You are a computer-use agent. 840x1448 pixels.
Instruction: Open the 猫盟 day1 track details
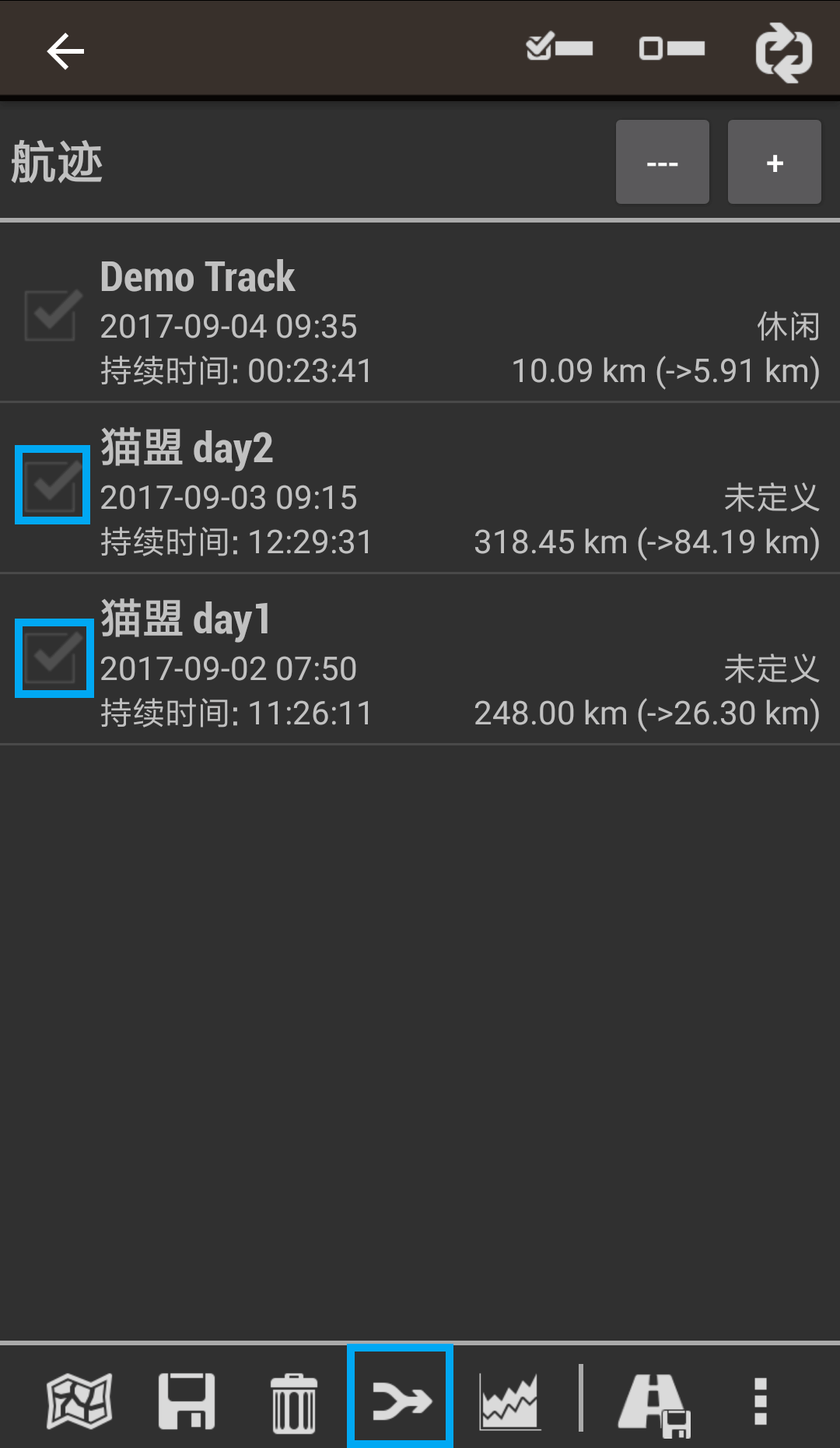click(x=459, y=665)
